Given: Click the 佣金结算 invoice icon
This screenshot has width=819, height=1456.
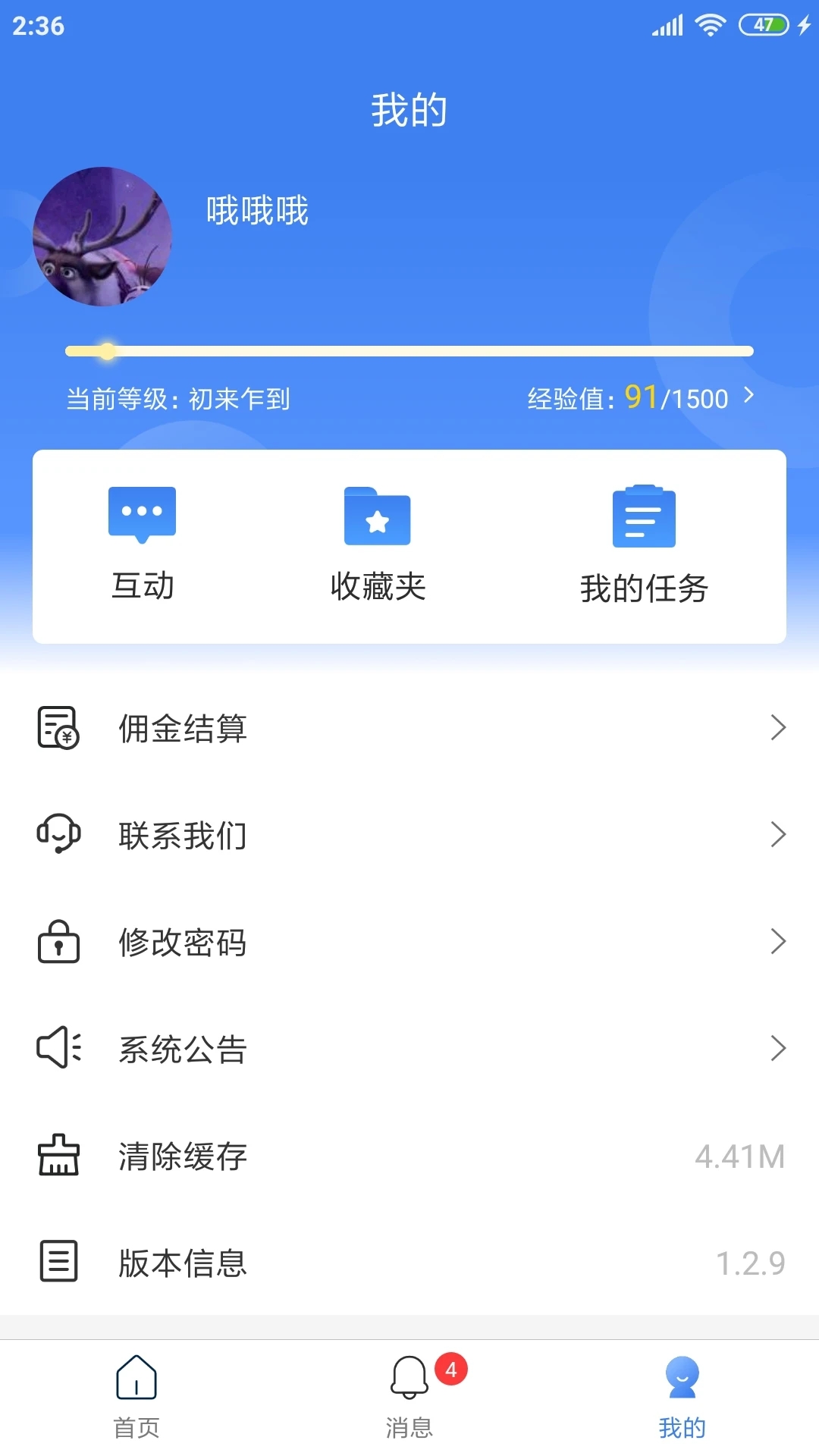Looking at the screenshot, I should point(57,728).
